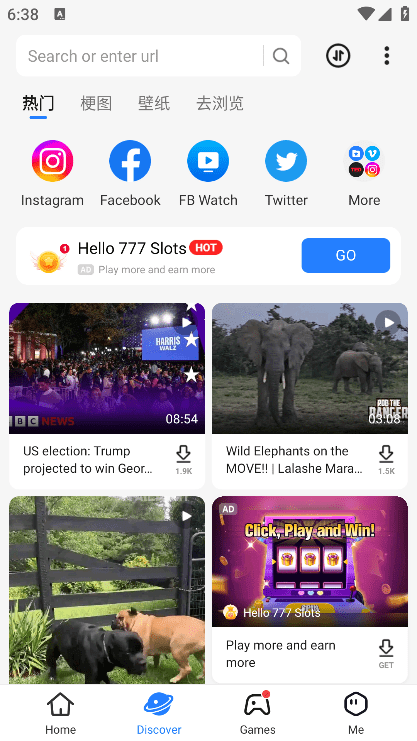Switch to the 梗图 tab
417x741 pixels.
(x=96, y=103)
